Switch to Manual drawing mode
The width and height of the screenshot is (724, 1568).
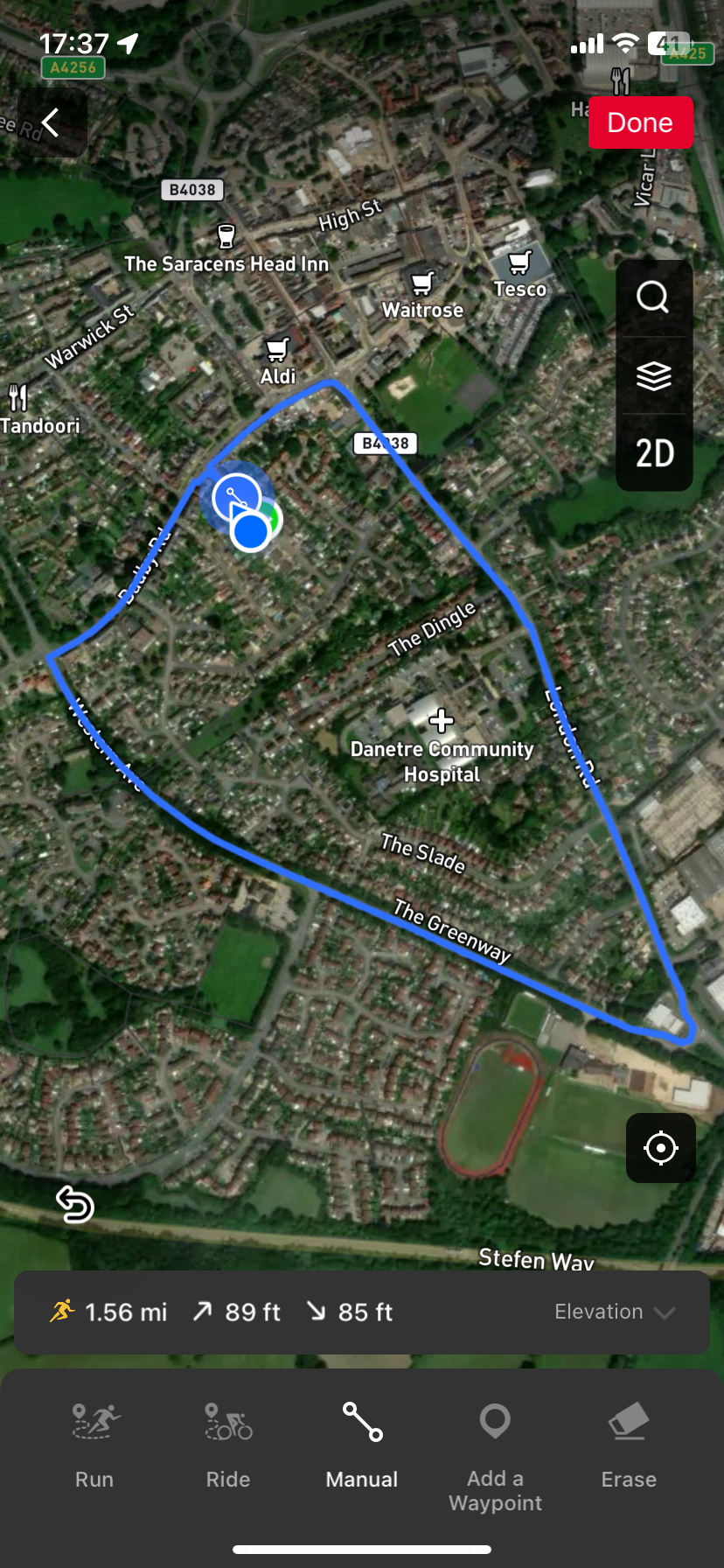[362, 1445]
